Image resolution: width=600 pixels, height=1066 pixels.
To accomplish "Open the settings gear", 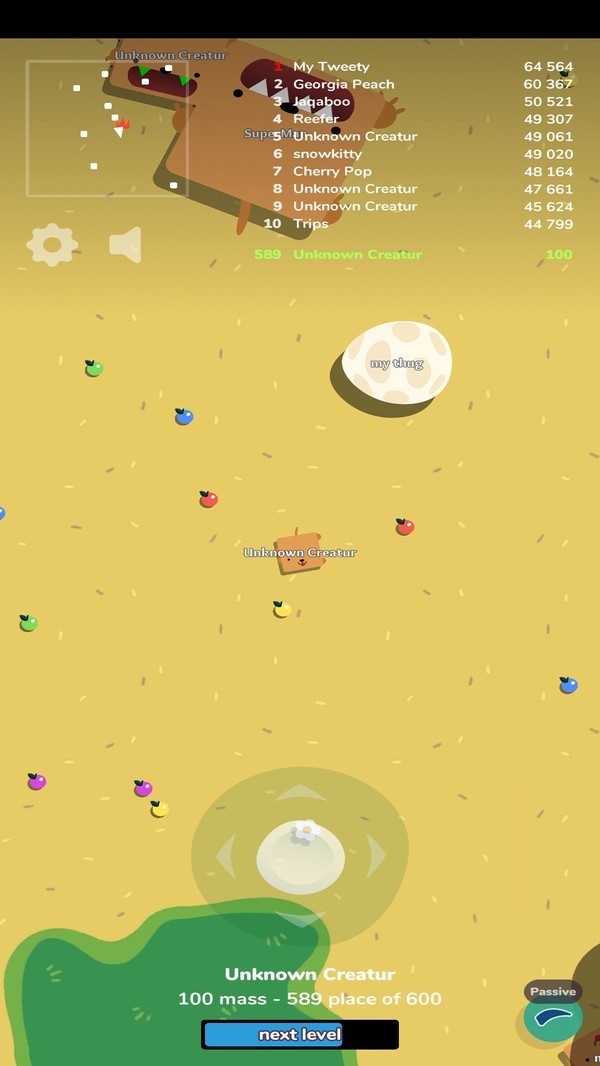I will pos(52,245).
